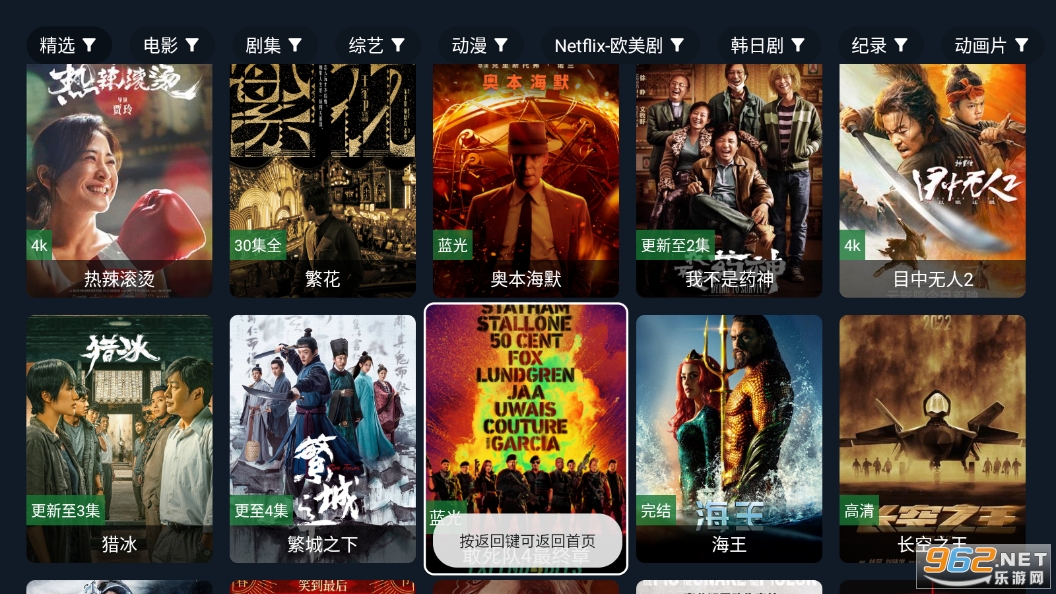Open the 纪录 category tab
Screen dimensions: 1056x594
879,45
